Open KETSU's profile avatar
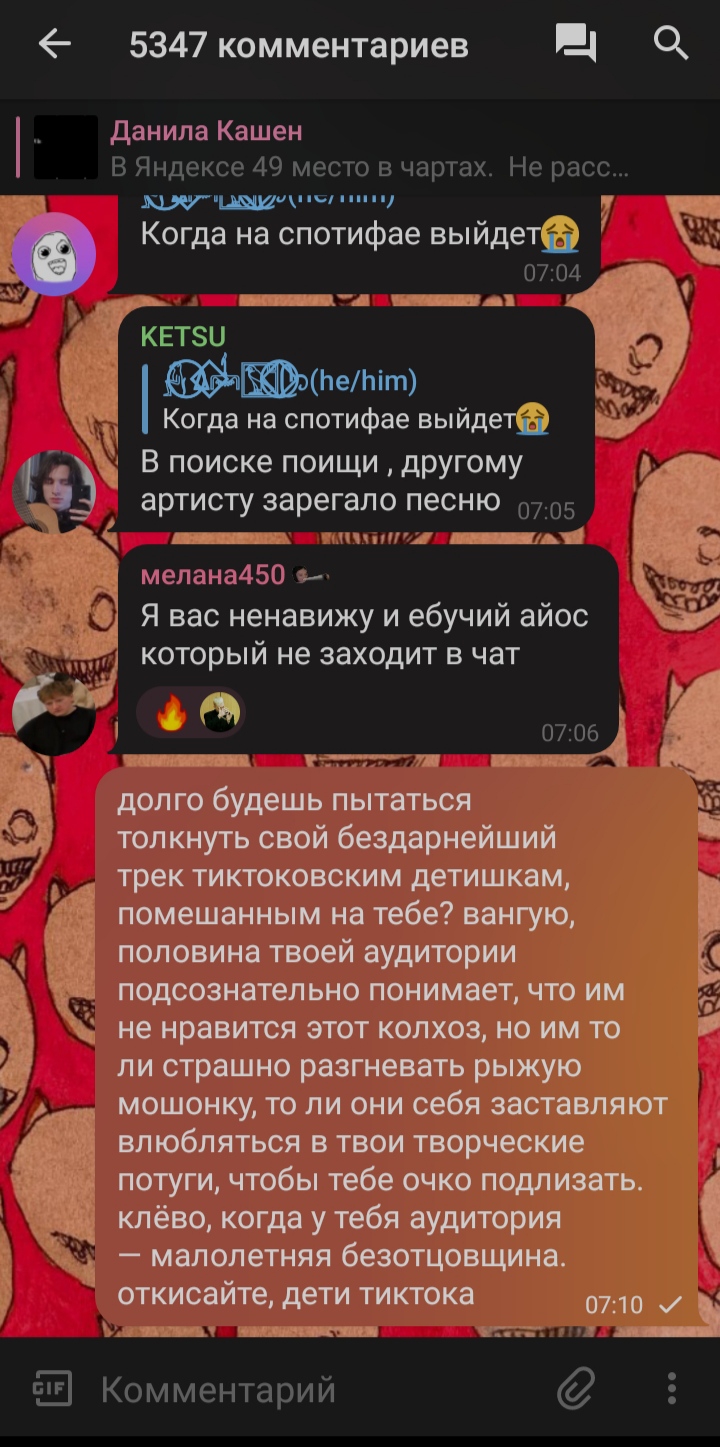 54,491
